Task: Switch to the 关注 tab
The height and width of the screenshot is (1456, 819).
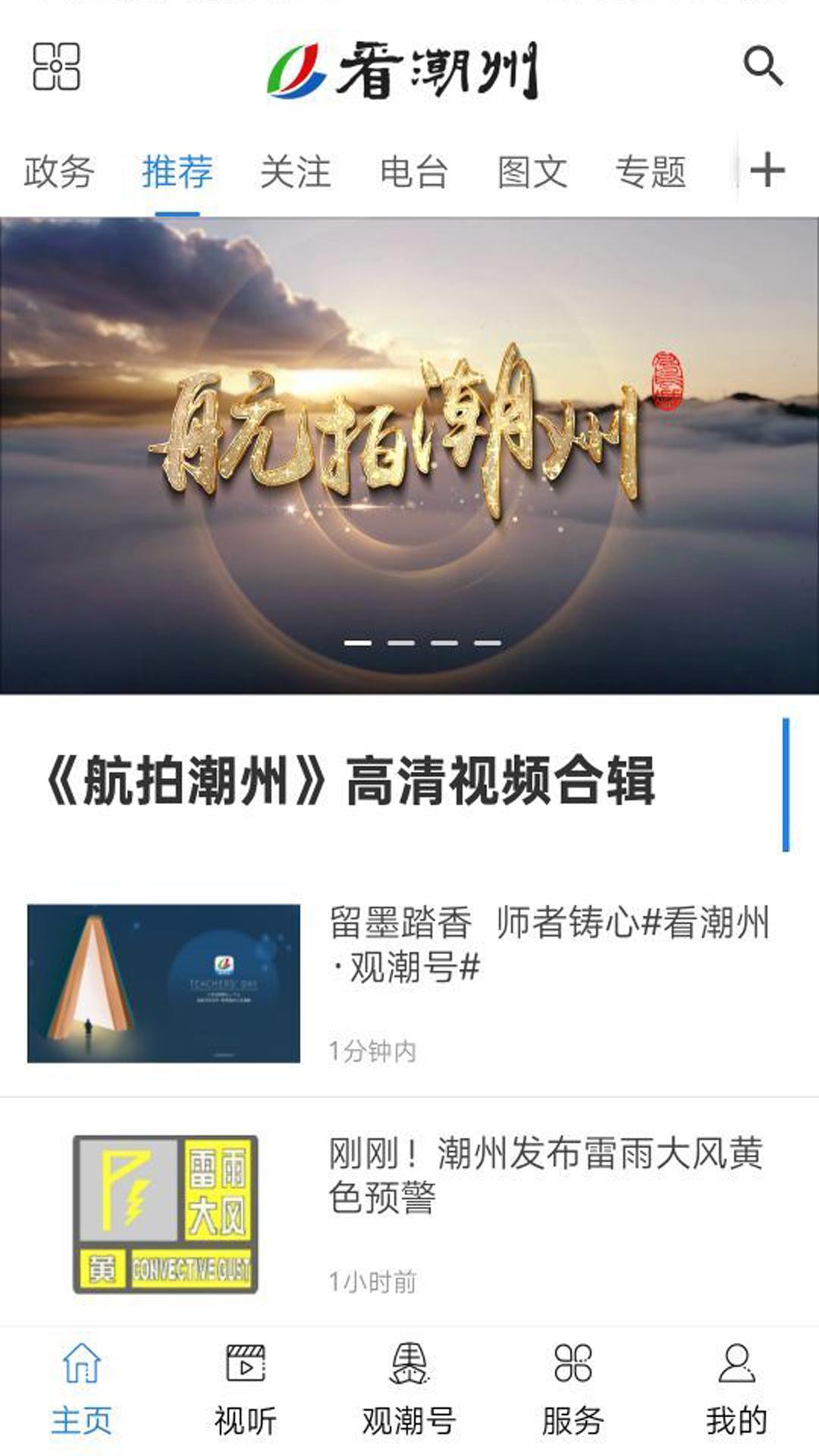Action: tap(296, 172)
